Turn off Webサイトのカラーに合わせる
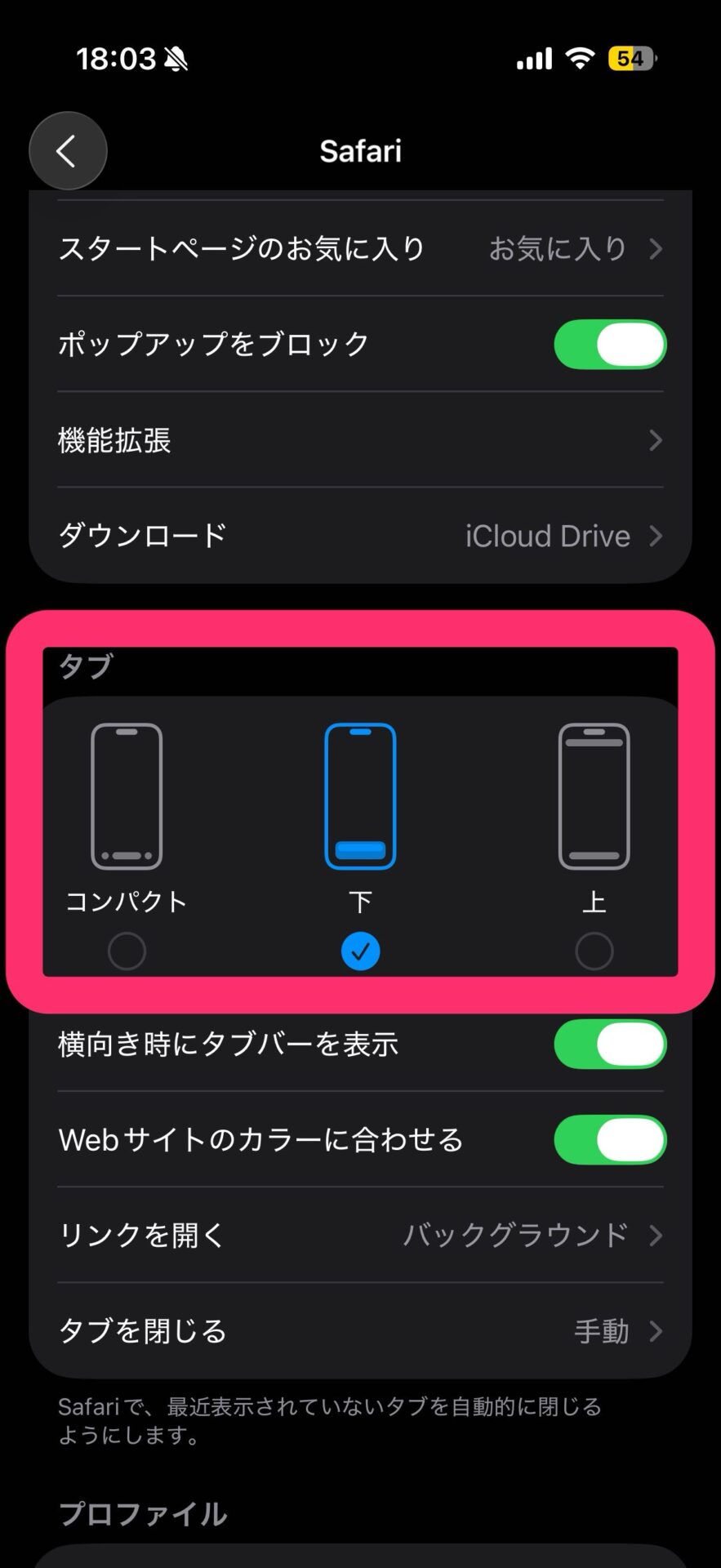The width and height of the screenshot is (721, 1568). (609, 1139)
